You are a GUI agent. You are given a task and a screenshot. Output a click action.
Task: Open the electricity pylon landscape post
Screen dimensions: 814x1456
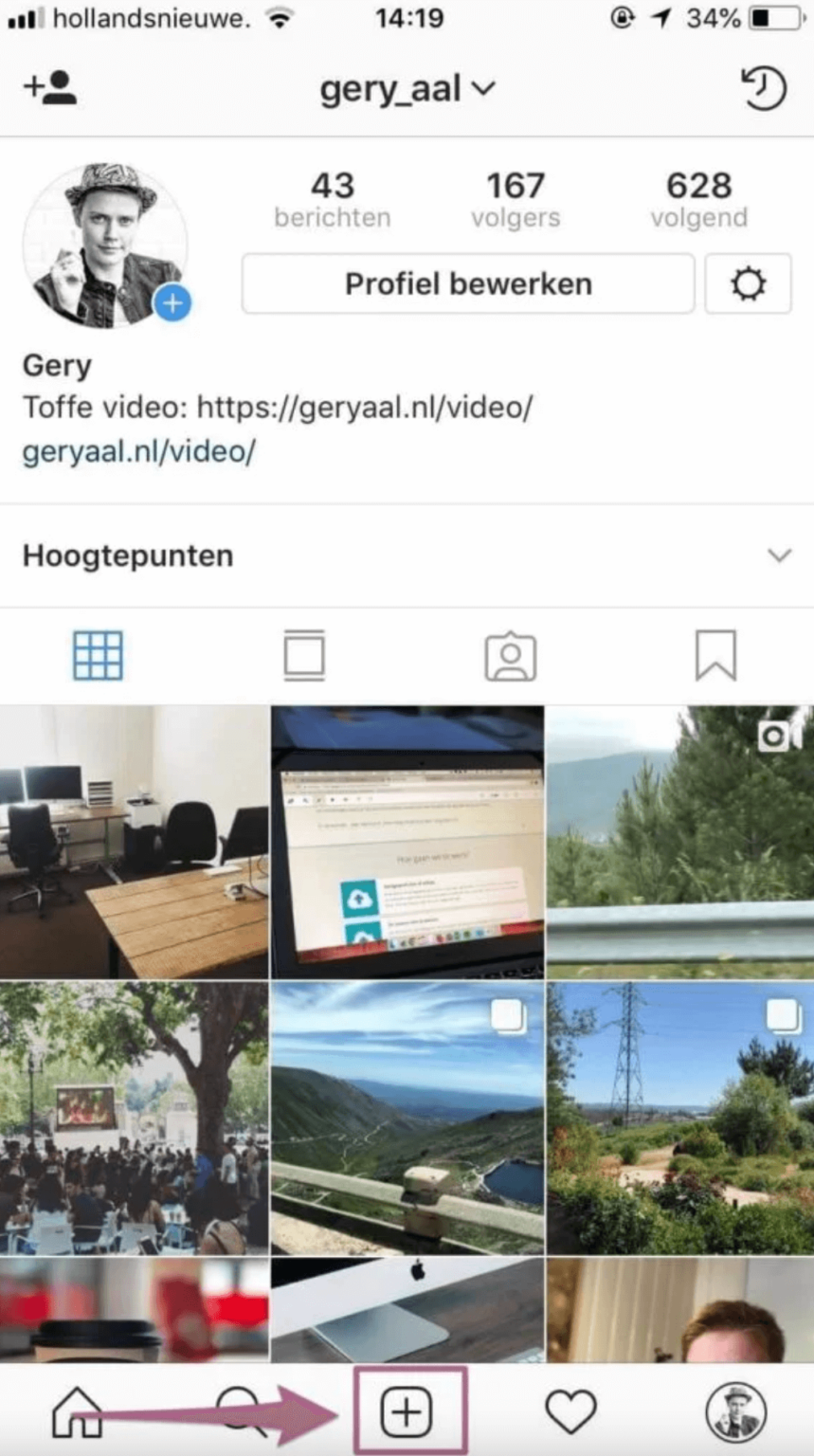679,1119
